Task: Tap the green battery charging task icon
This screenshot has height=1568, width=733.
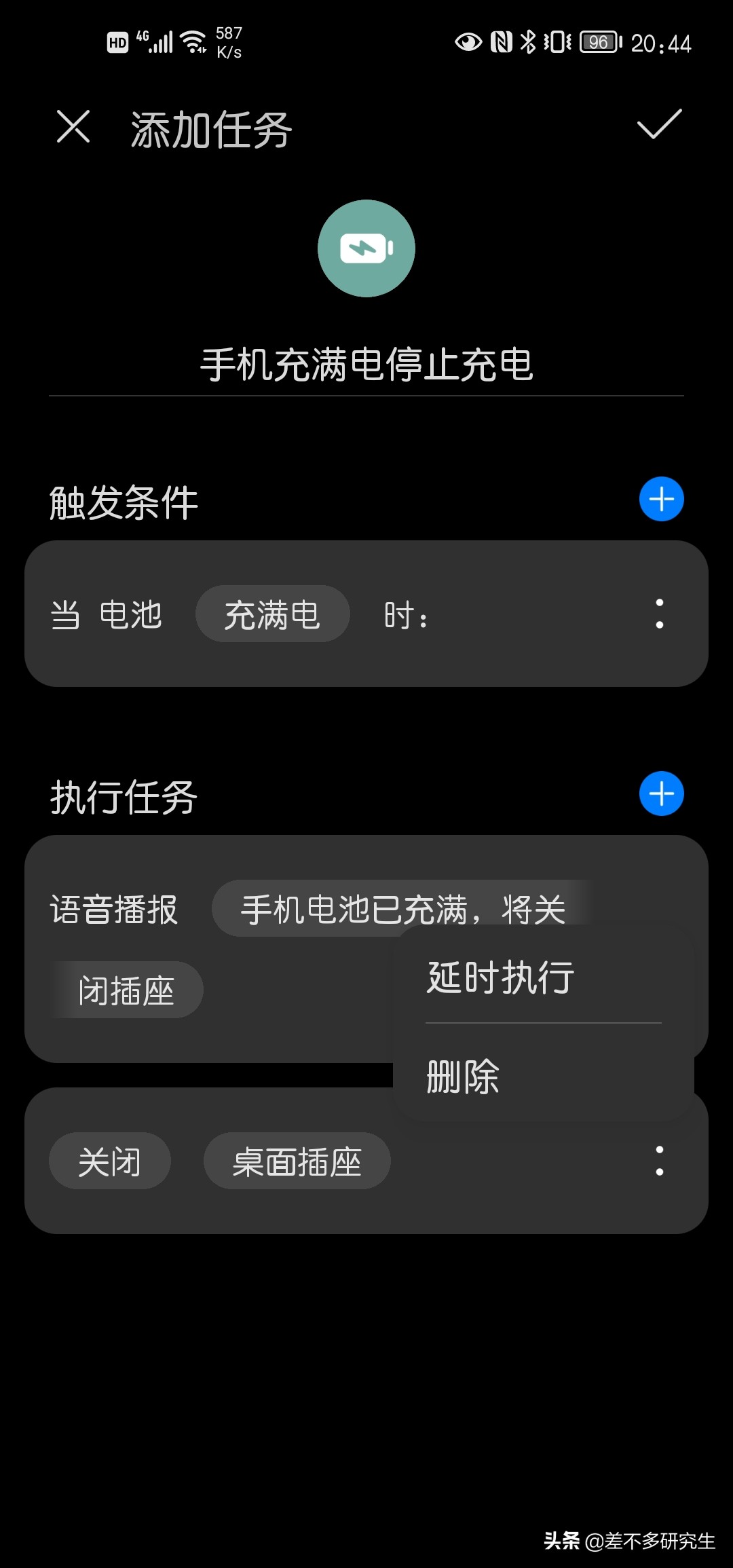Action: [366, 248]
